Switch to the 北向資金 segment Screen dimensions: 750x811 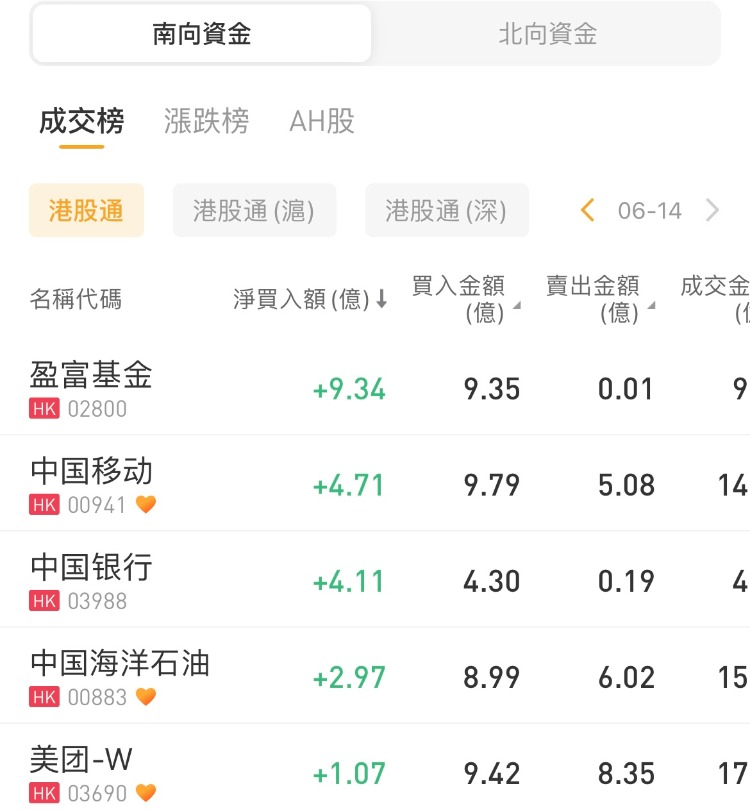coord(547,34)
